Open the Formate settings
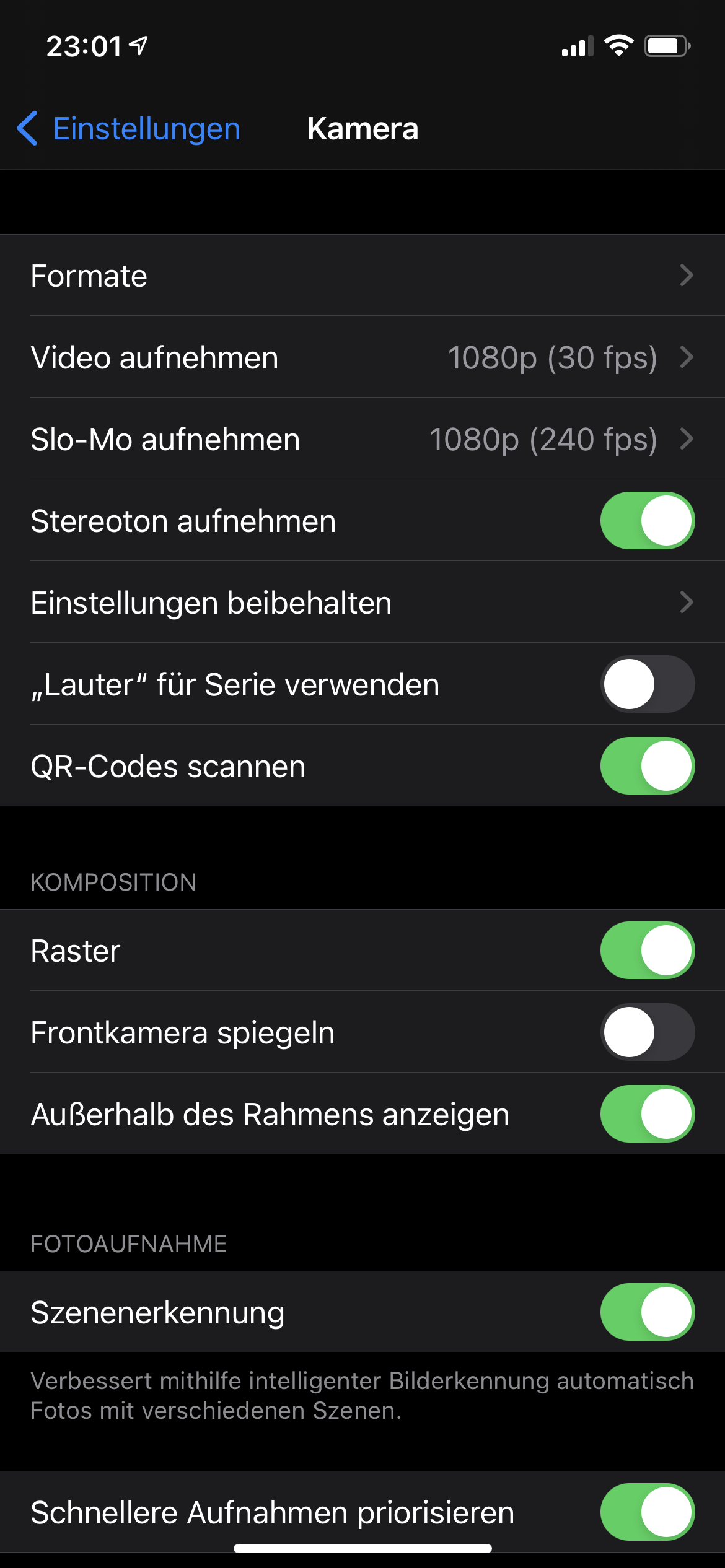The image size is (725, 1568). (x=362, y=276)
